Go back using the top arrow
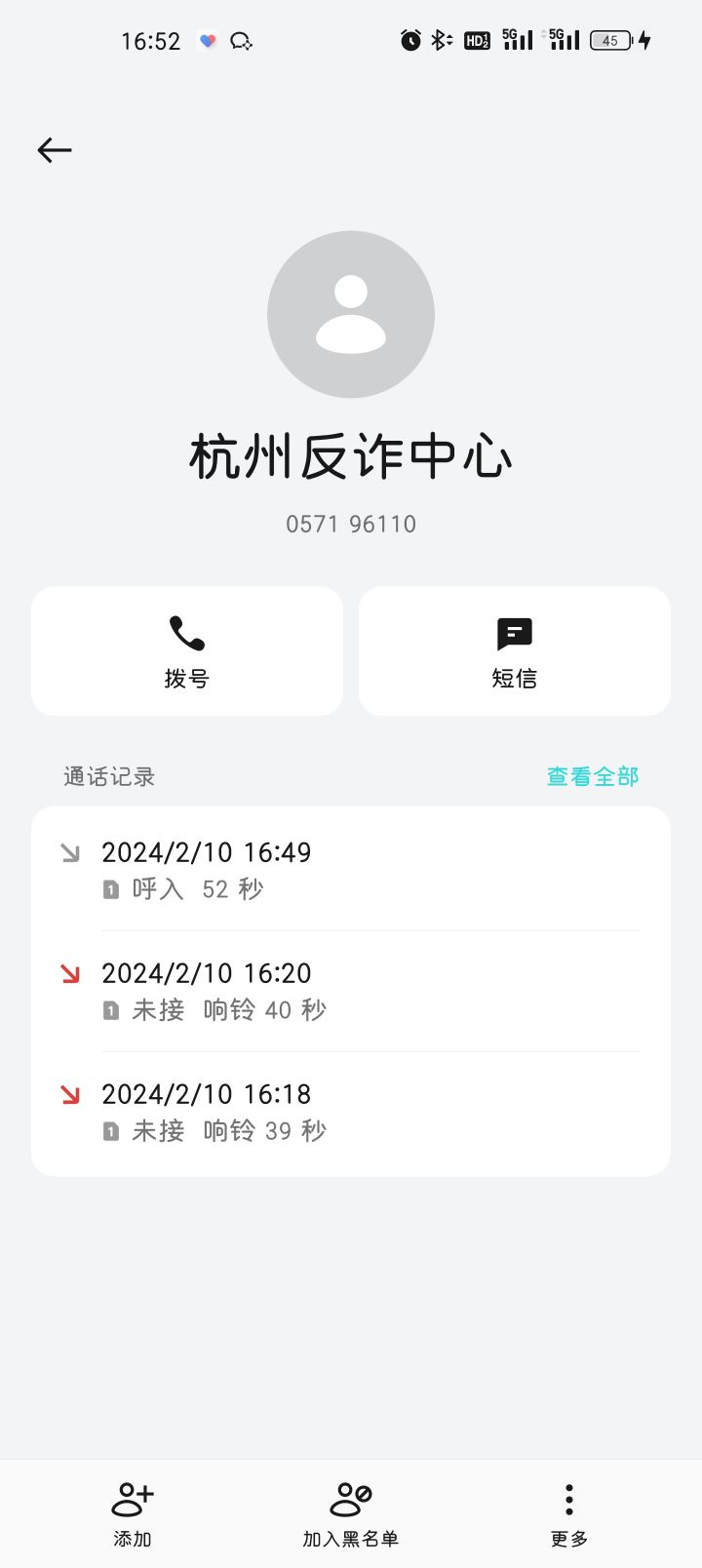 pos(55,150)
